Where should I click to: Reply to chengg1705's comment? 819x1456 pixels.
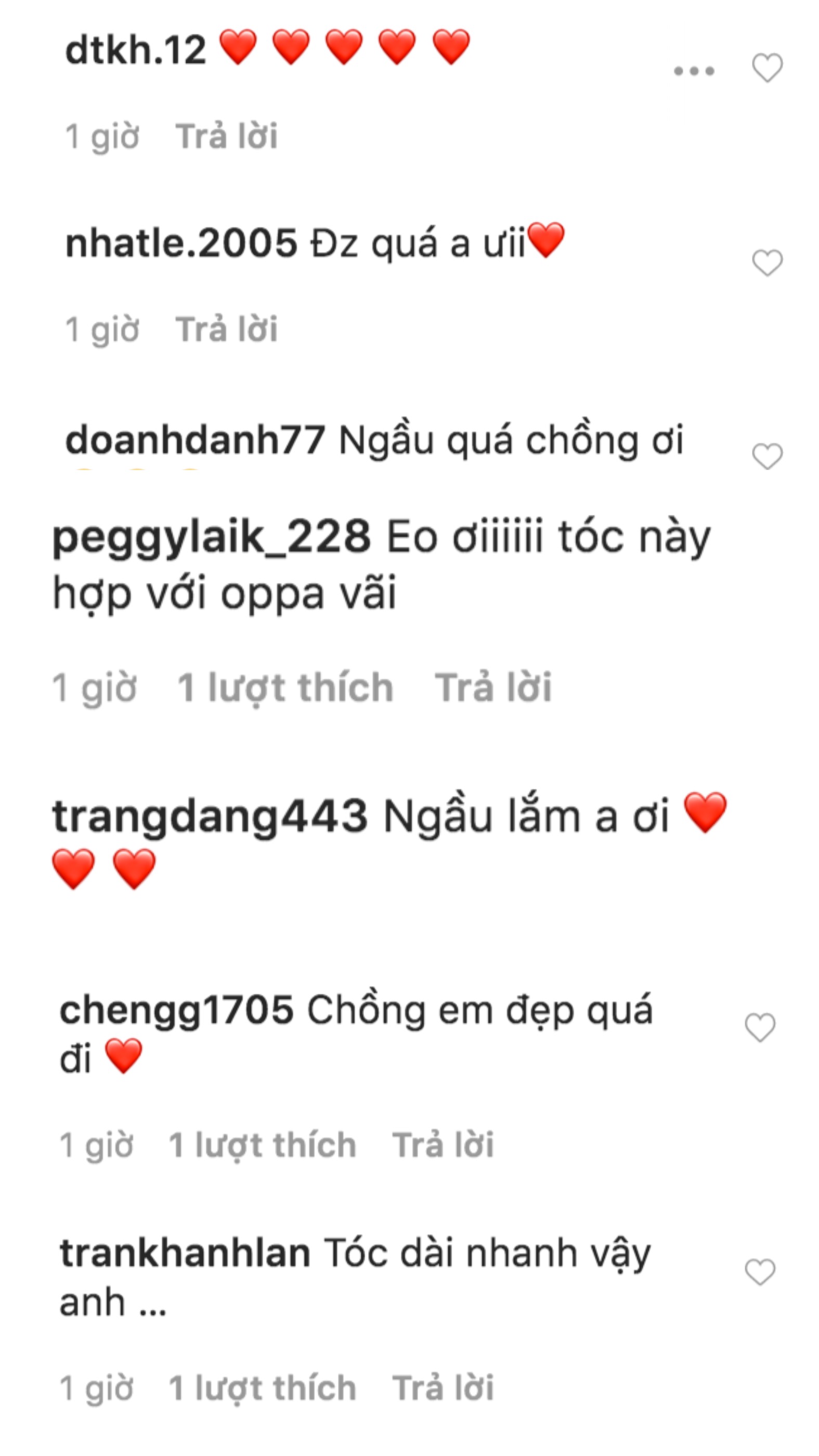tap(443, 1145)
